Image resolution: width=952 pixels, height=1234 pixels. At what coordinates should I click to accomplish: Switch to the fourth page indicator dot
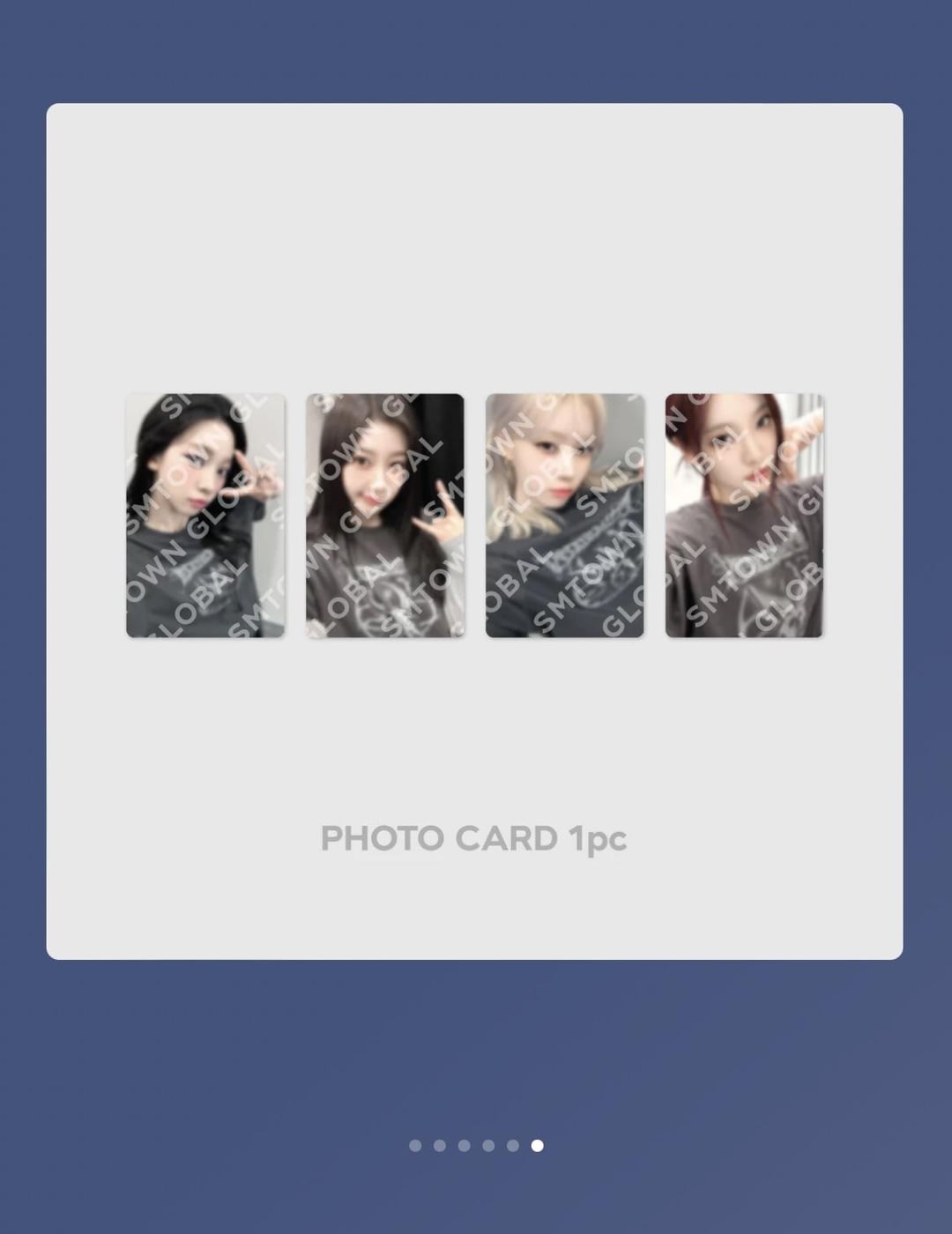click(x=488, y=1146)
